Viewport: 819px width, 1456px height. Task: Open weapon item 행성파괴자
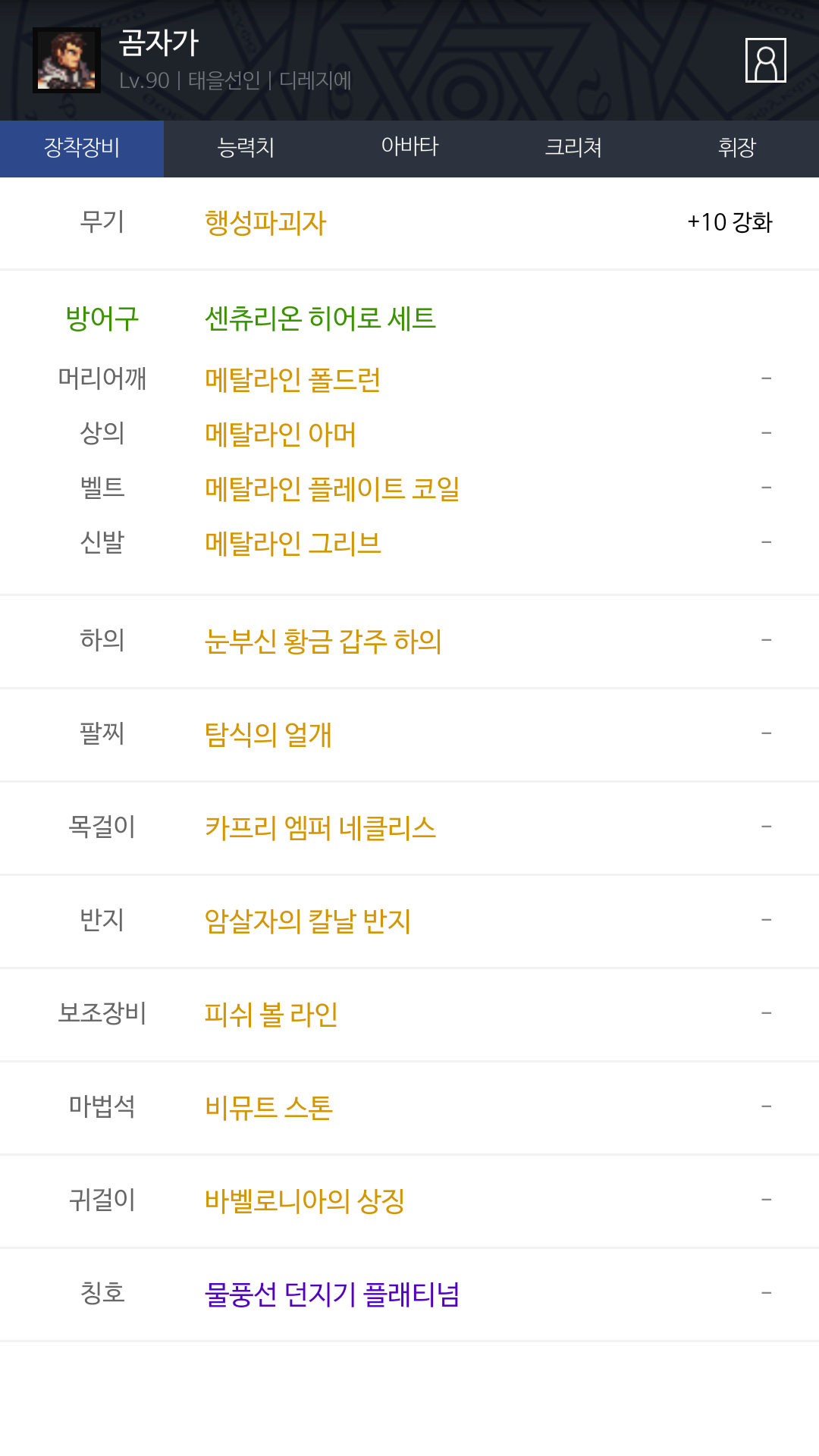[265, 223]
